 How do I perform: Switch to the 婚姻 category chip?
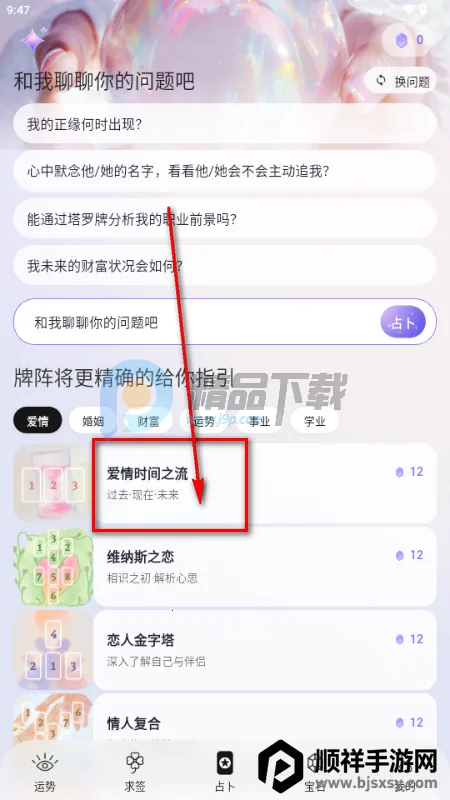click(x=93, y=421)
